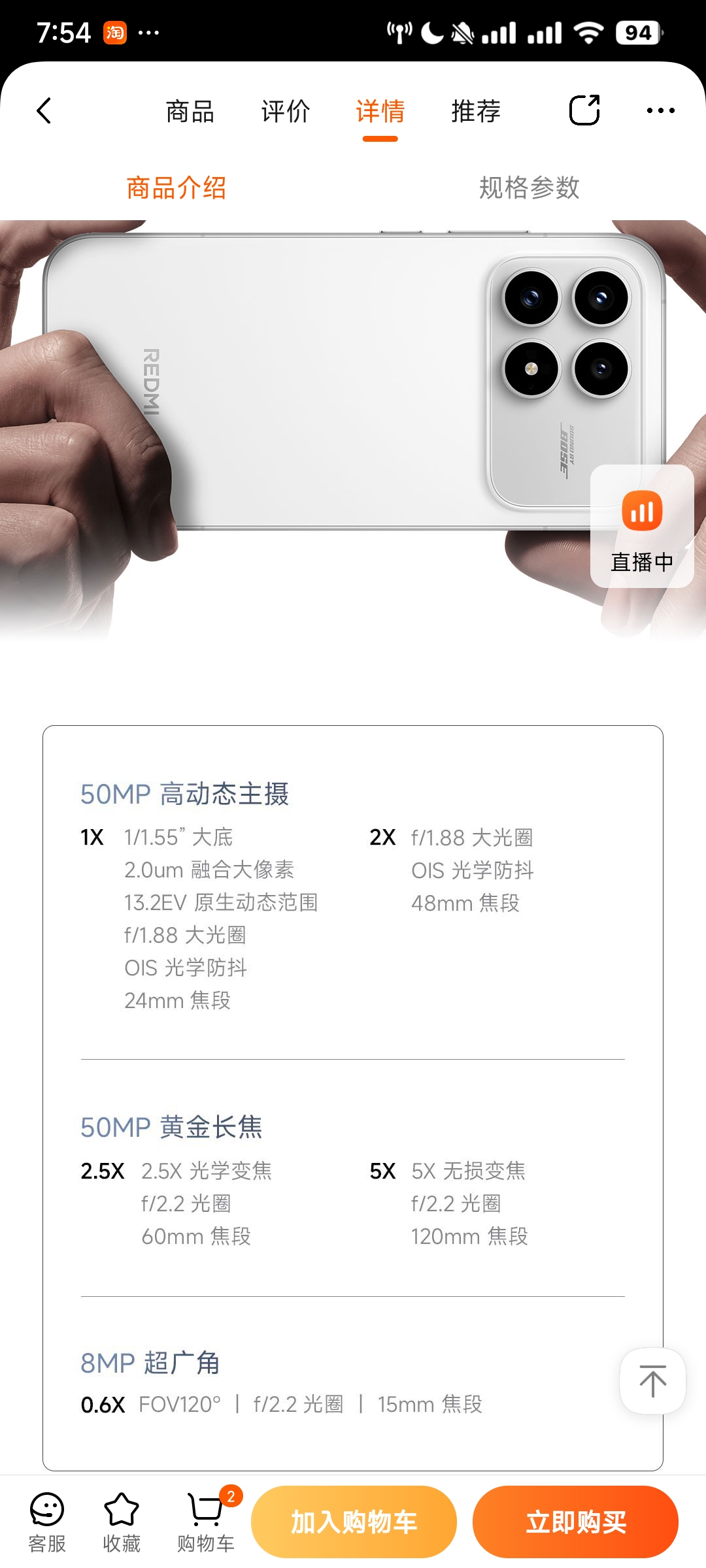The height and width of the screenshot is (1568, 706).
Task: Go back using the top-left arrow
Action: (x=44, y=110)
